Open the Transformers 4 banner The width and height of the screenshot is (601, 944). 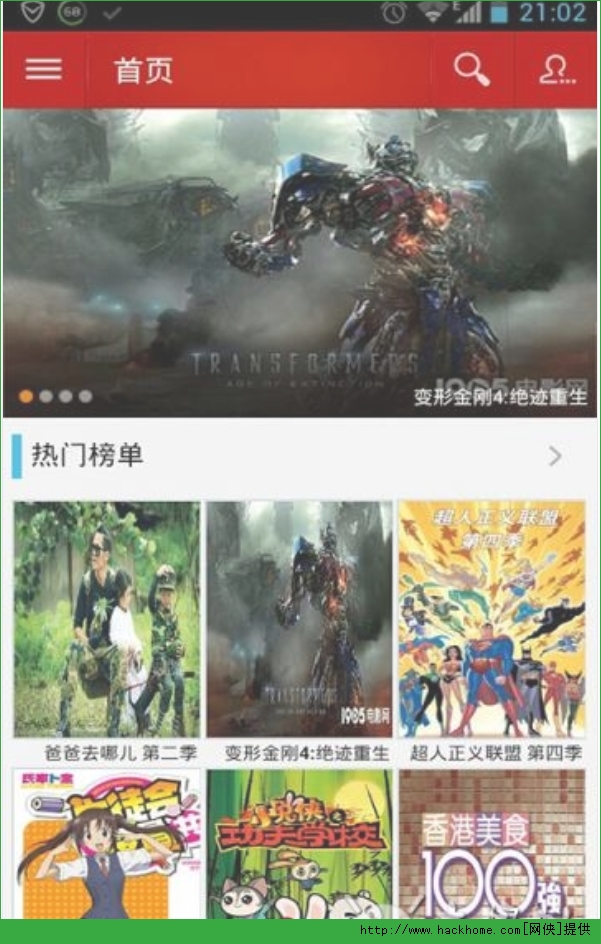point(300,260)
